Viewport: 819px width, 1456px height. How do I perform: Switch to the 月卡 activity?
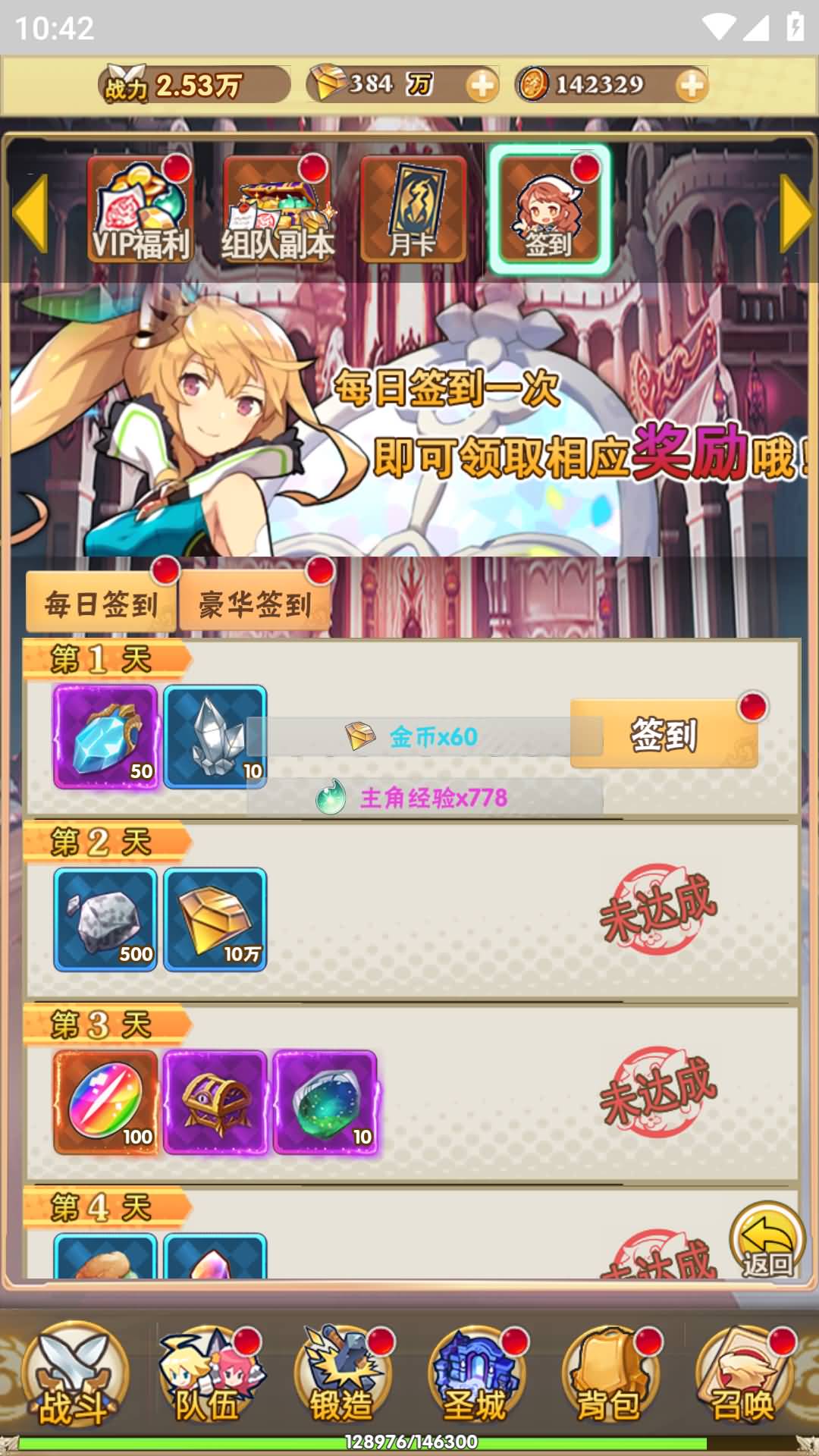tap(413, 210)
